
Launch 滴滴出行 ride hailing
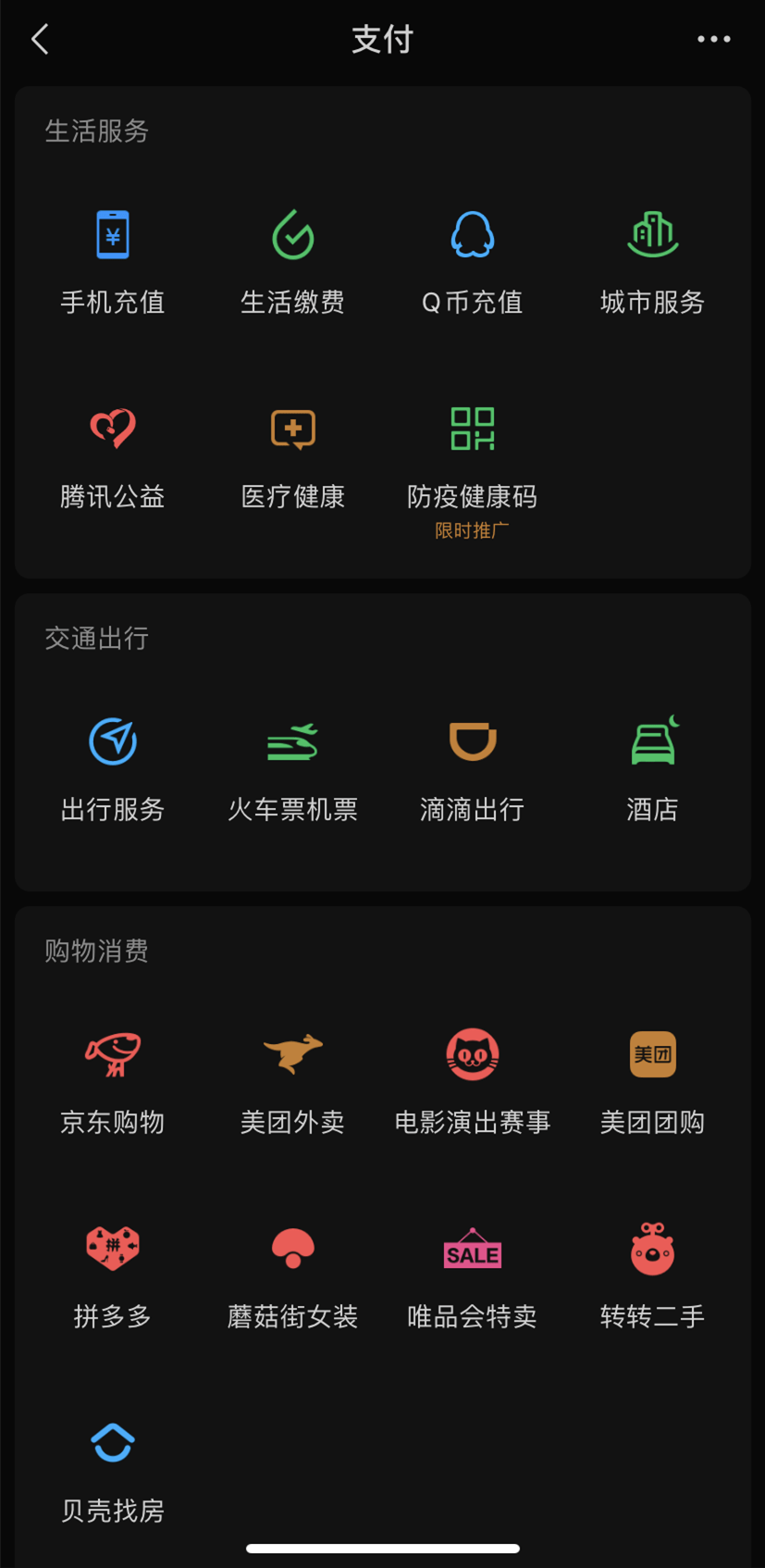(472, 768)
